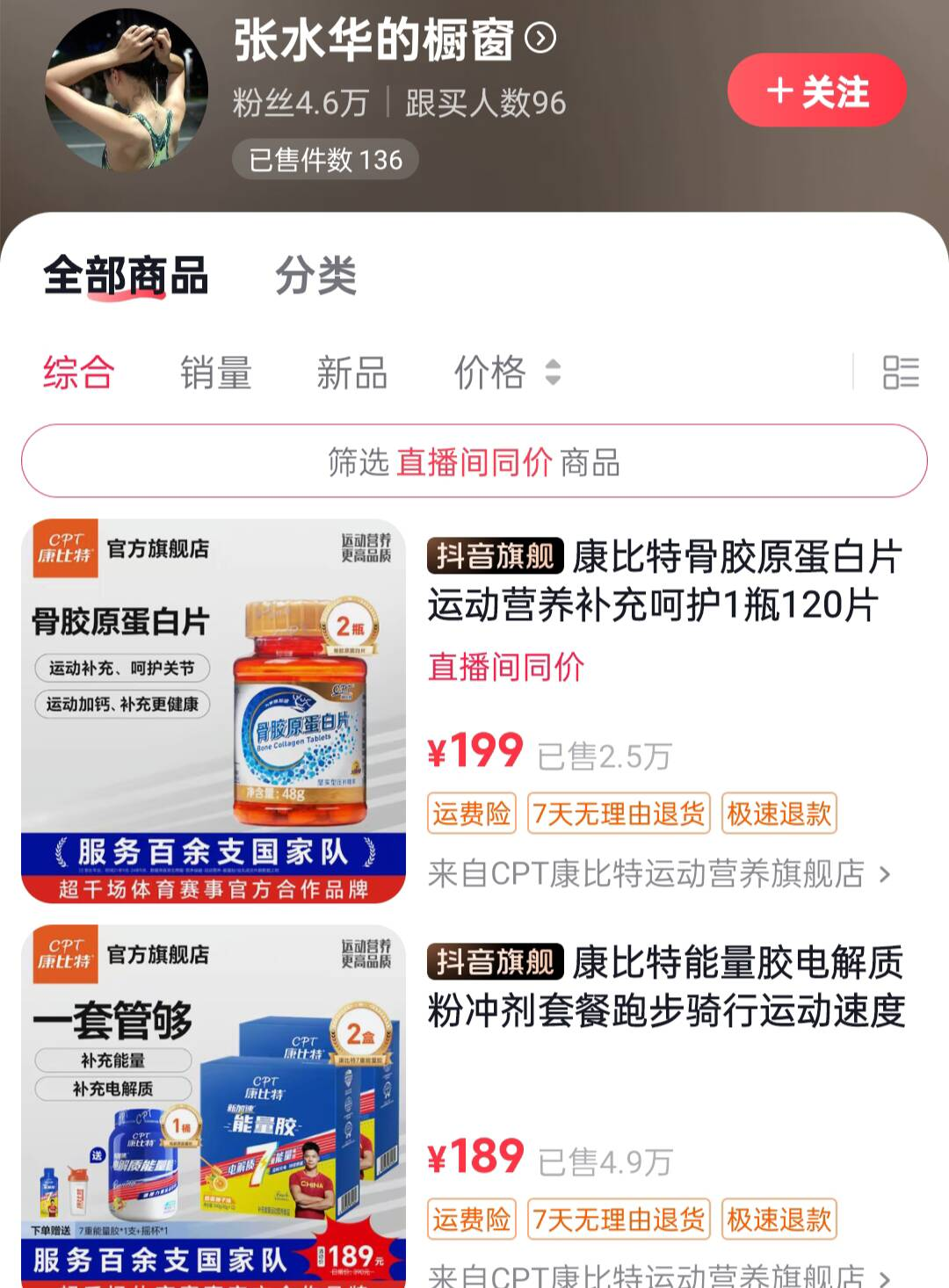949x1288 pixels.
Task: Sort products by 销量
Action: click(x=216, y=373)
